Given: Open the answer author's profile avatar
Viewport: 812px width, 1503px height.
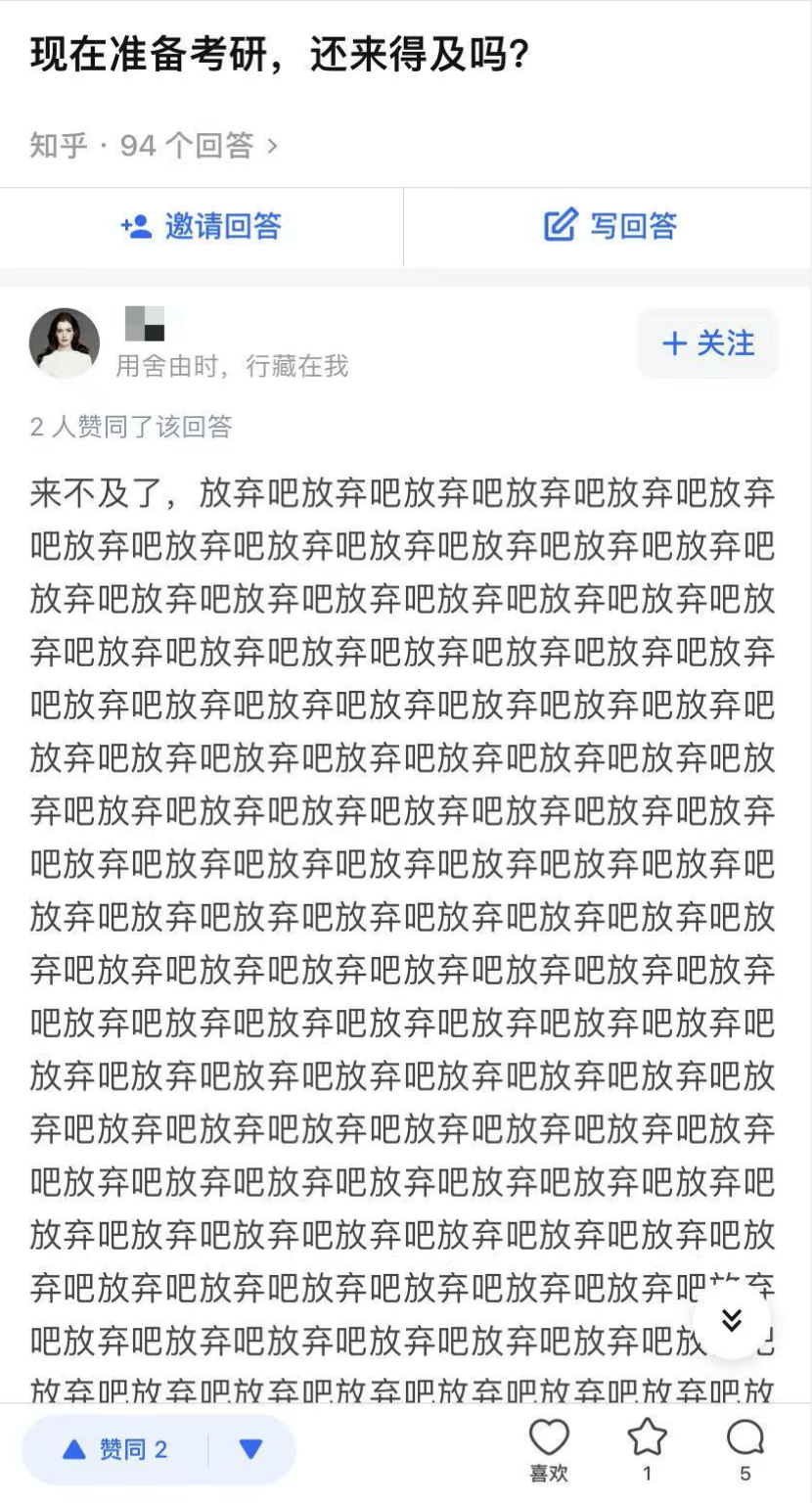Looking at the screenshot, I should tap(65, 342).
